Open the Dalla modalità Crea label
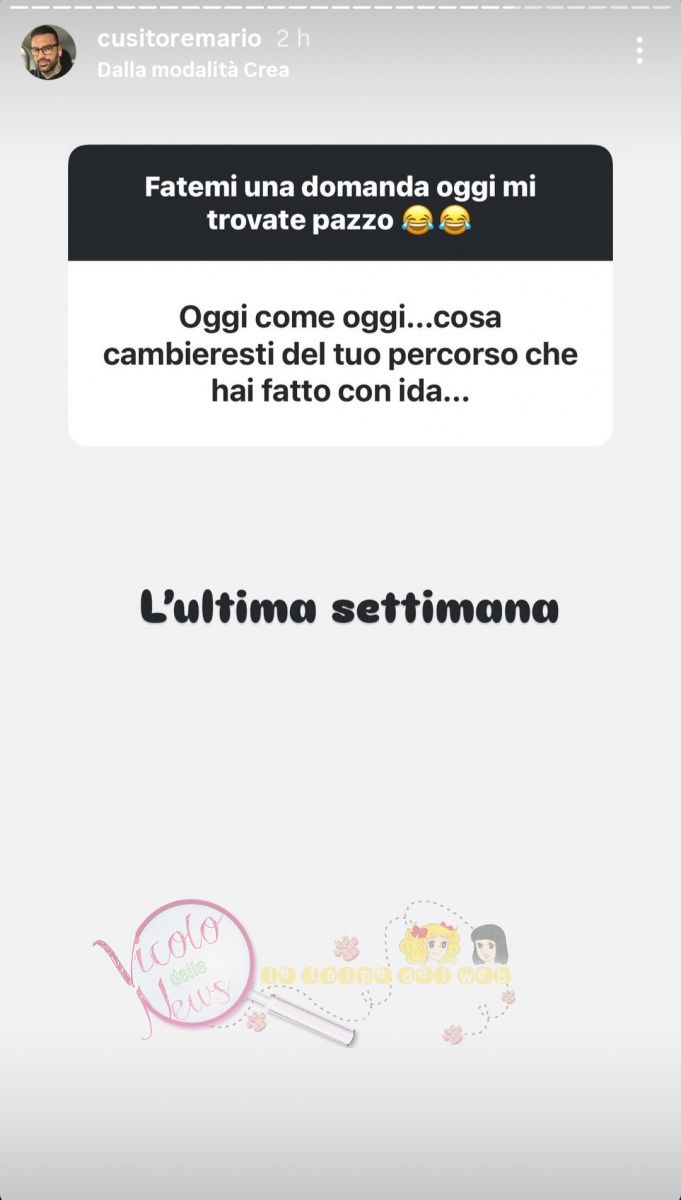Viewport: 681px width, 1200px height. (193, 71)
